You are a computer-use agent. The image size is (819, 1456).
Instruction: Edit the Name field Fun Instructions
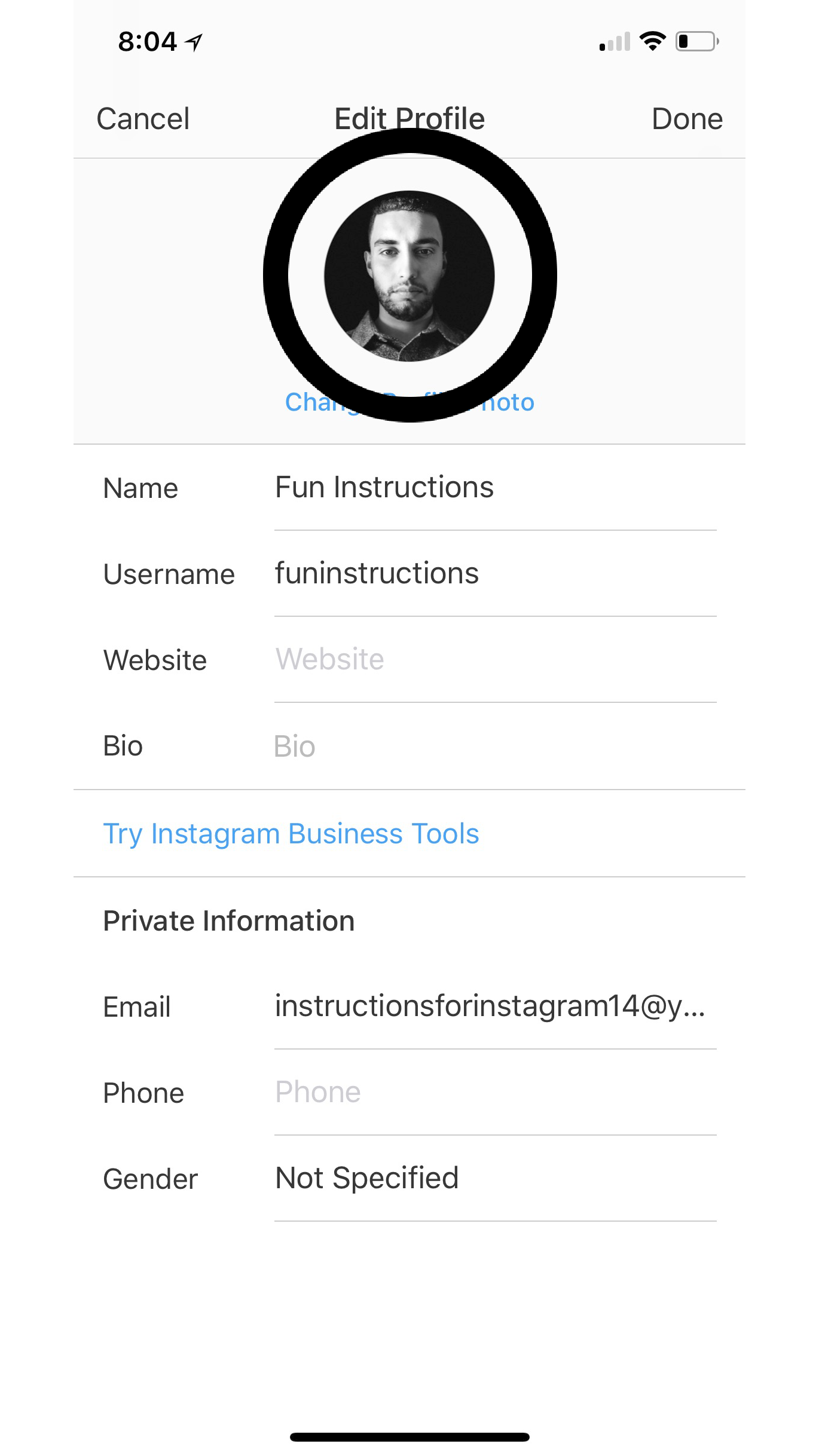click(x=494, y=488)
